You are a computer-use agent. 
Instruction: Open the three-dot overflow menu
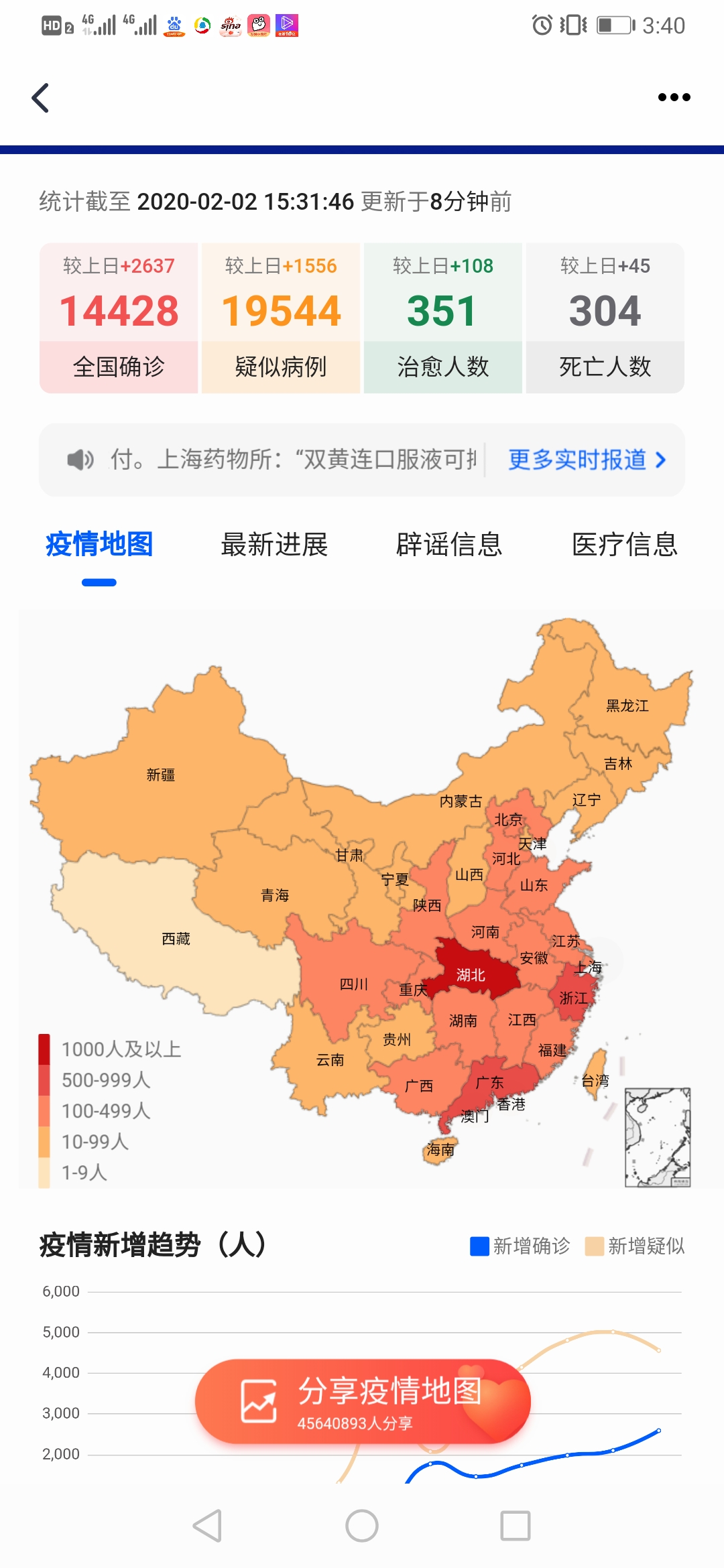[x=674, y=98]
